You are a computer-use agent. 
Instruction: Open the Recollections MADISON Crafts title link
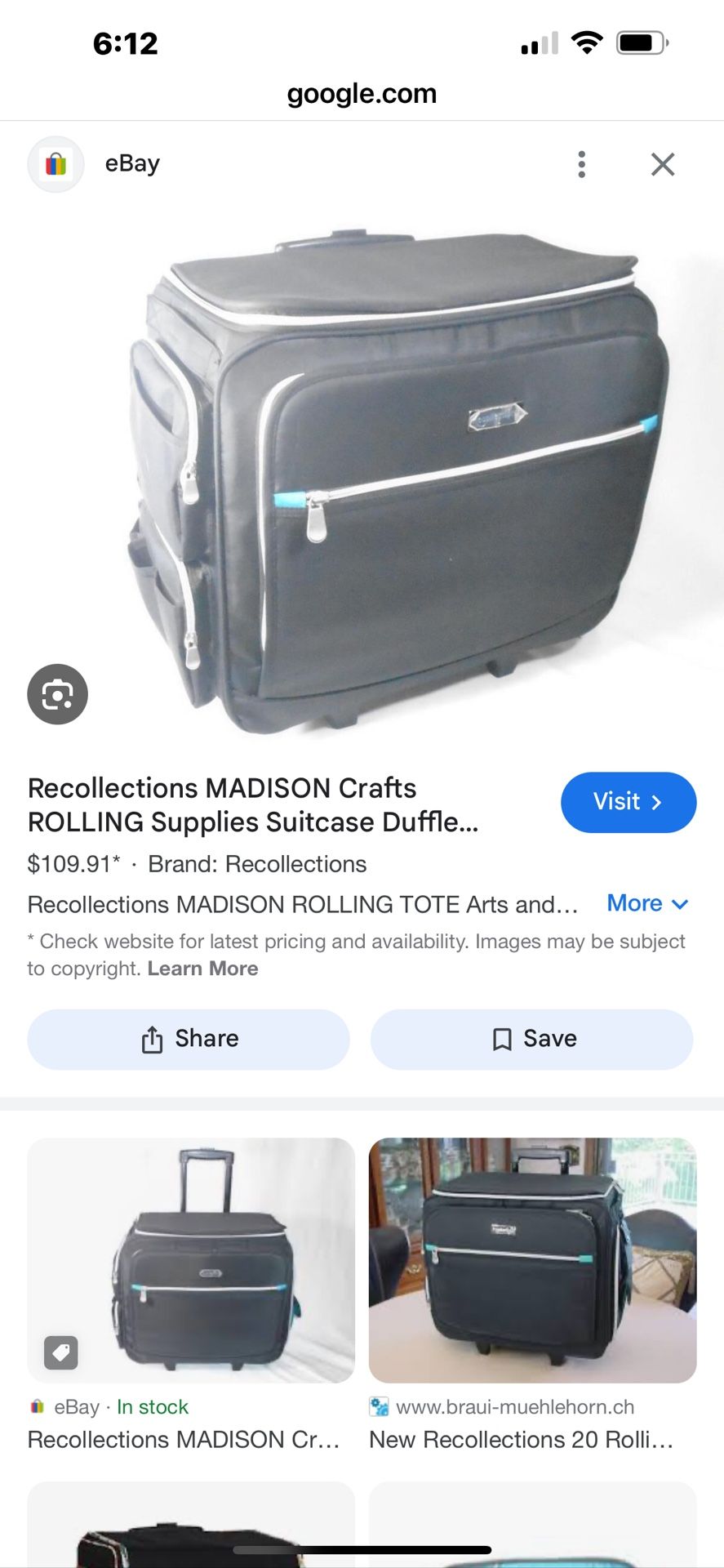tap(222, 804)
